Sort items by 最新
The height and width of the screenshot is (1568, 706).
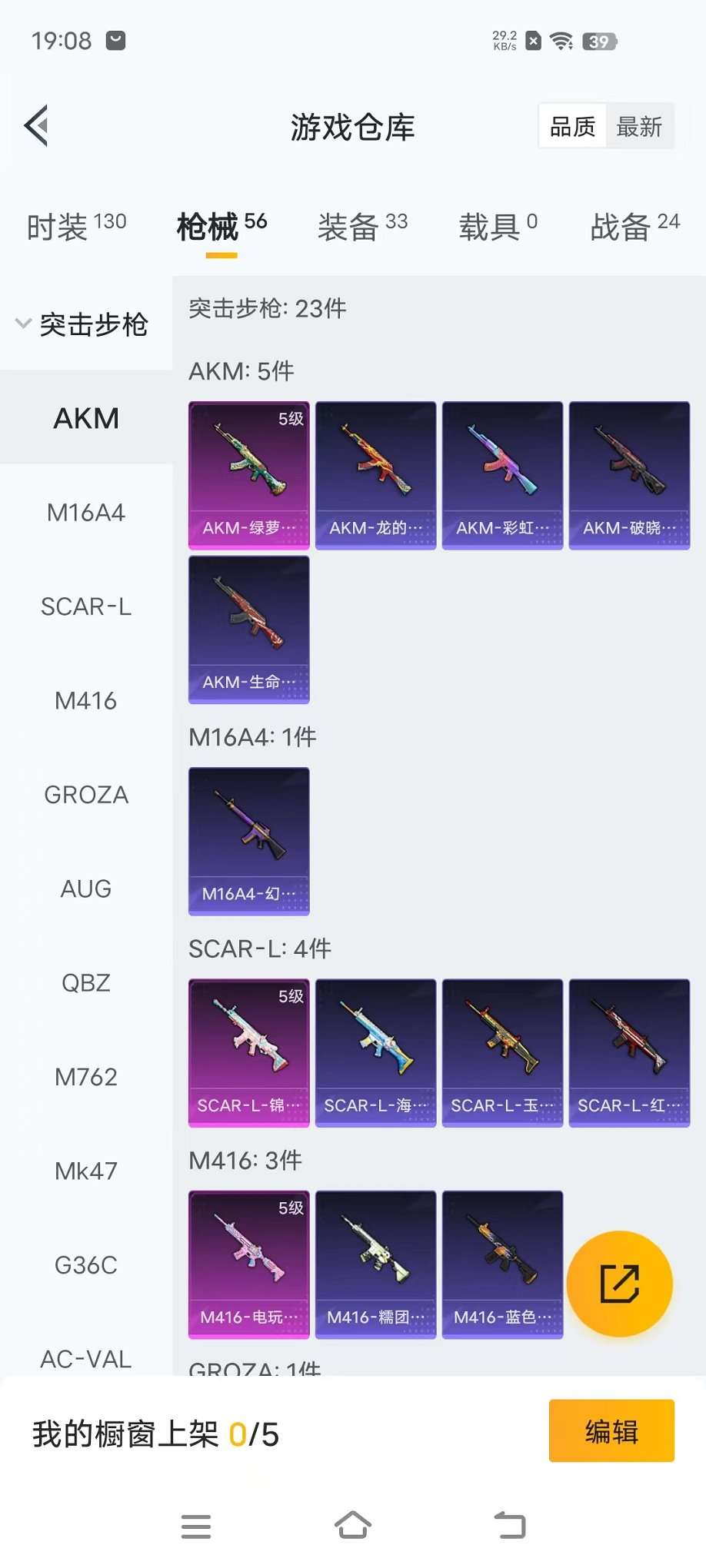638,127
